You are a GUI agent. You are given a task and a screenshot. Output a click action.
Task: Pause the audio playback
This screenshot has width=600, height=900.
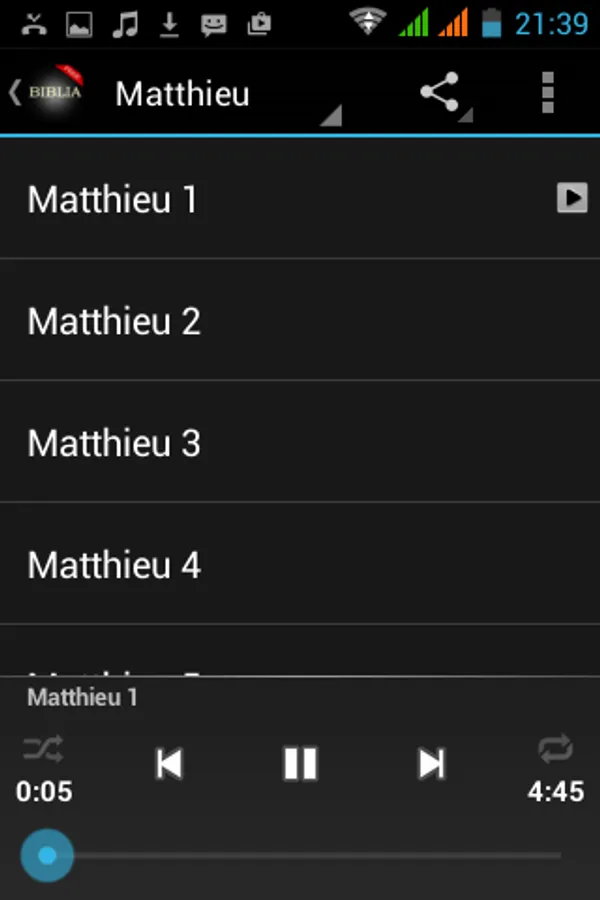[300, 764]
